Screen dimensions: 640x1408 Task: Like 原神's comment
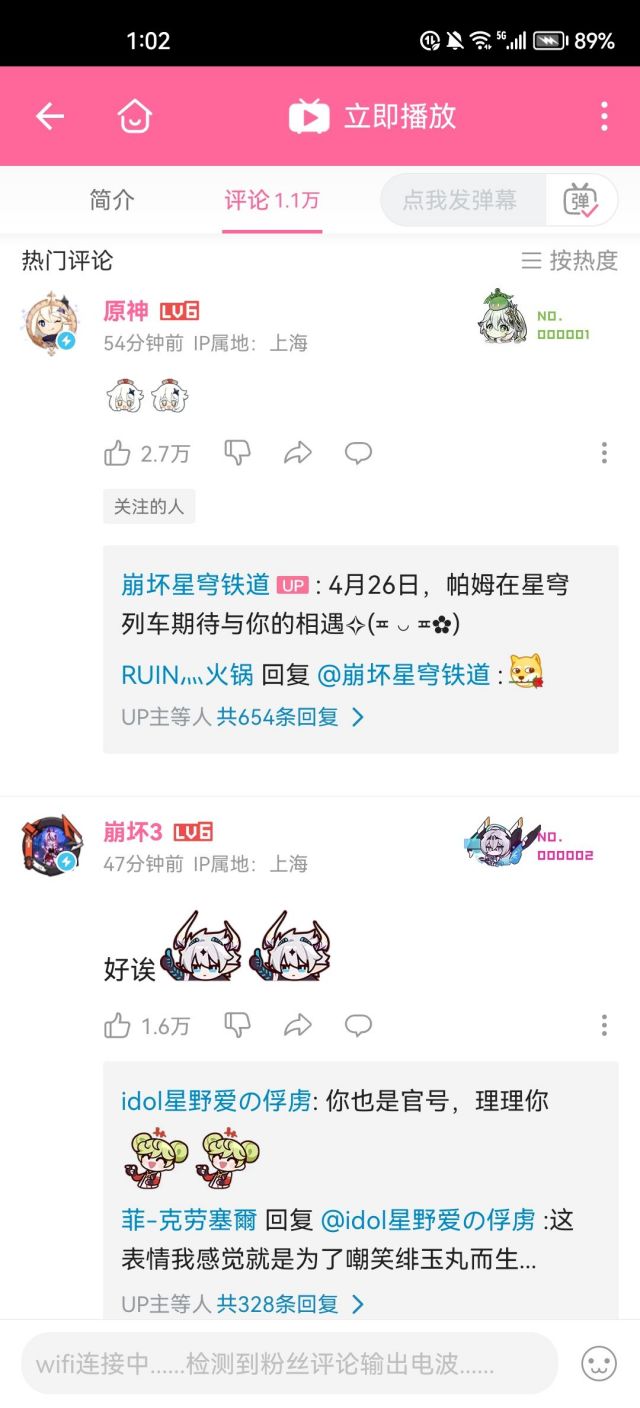click(147, 454)
